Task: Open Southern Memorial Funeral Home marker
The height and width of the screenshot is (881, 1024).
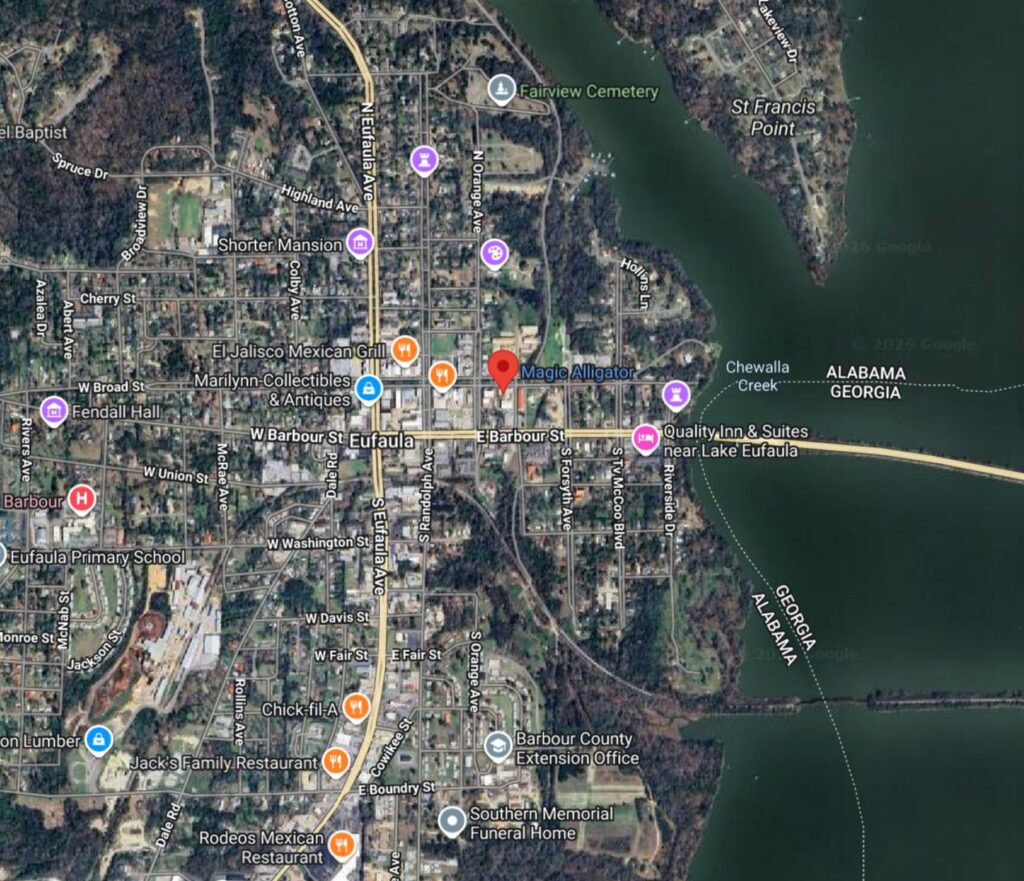Action: [453, 821]
